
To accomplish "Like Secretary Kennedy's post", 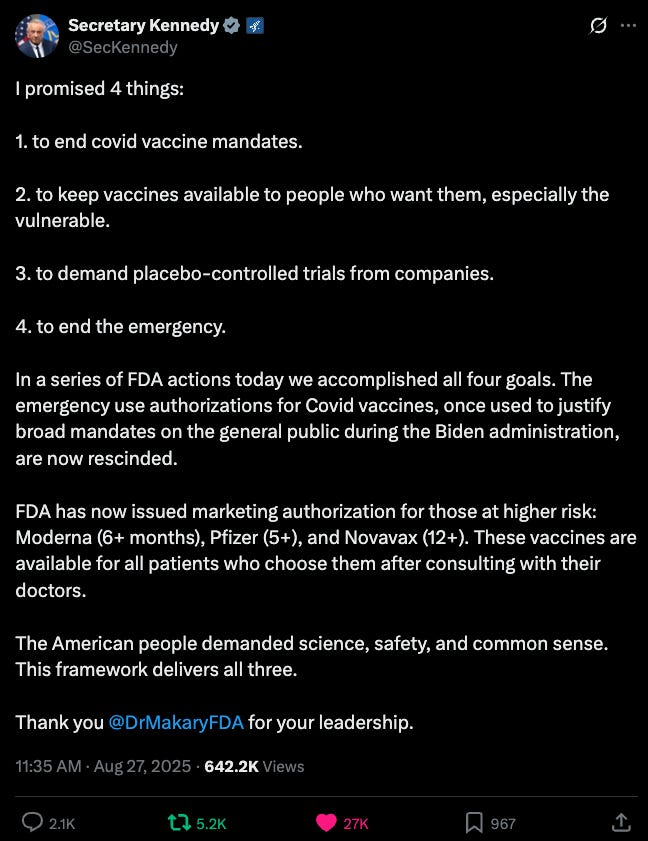I will coord(326,822).
